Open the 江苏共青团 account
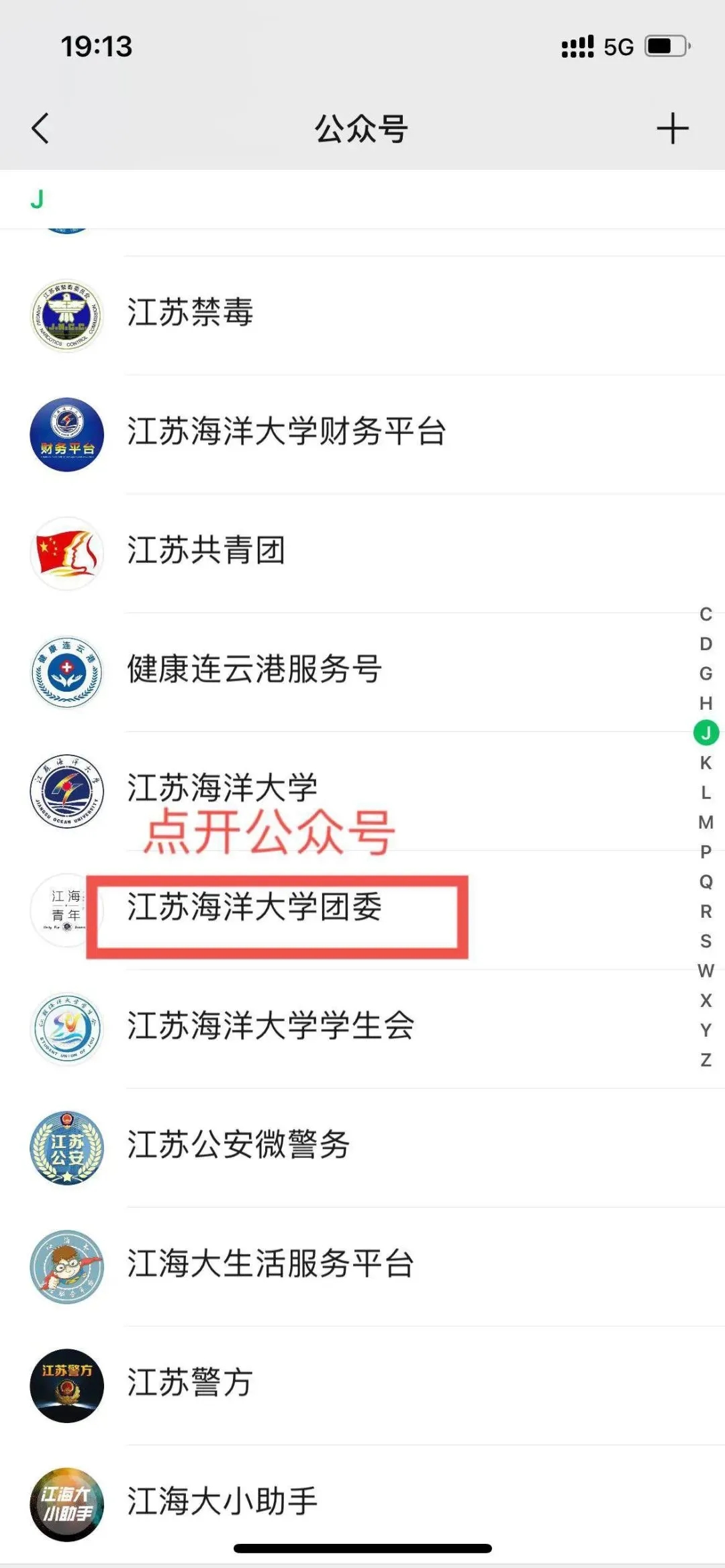This screenshot has height=1568, width=725. point(207,551)
